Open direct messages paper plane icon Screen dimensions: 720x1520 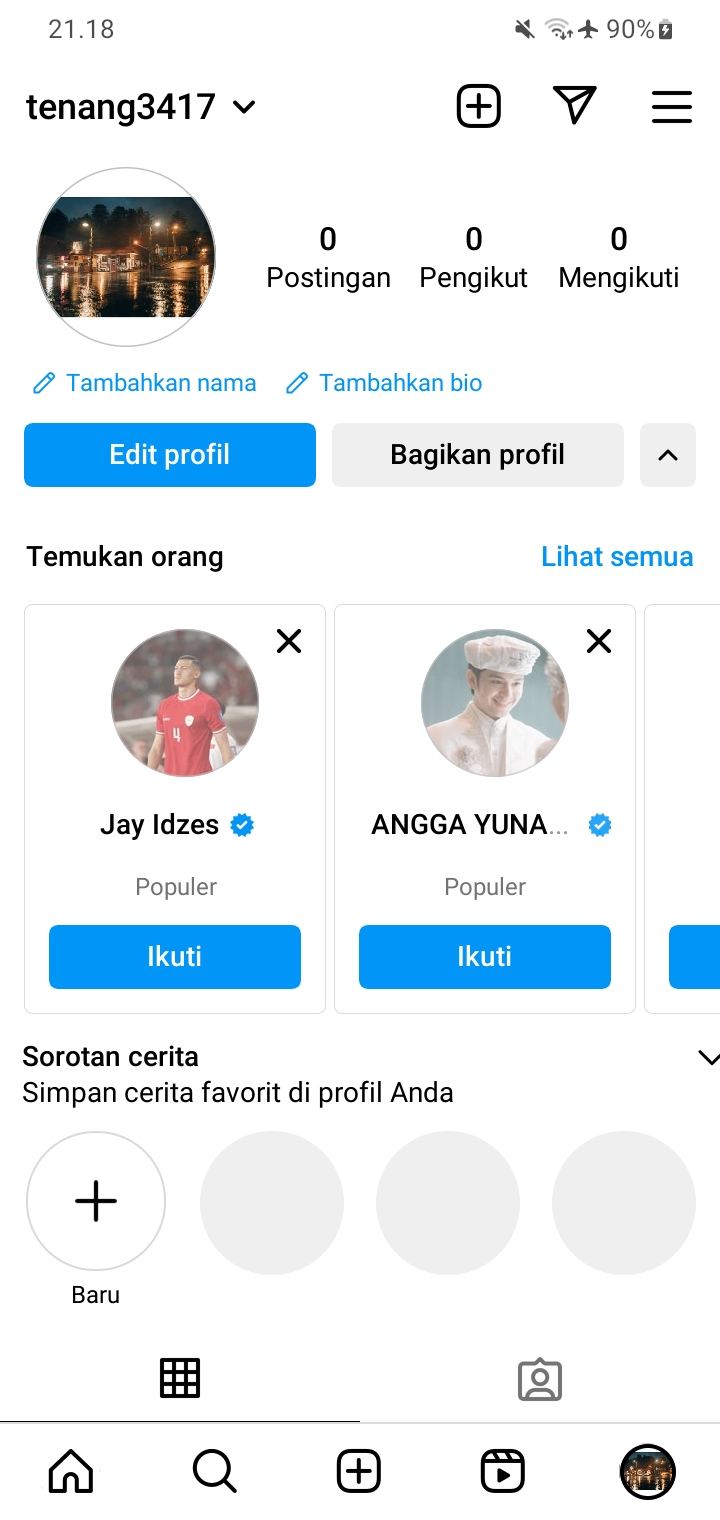[574, 106]
